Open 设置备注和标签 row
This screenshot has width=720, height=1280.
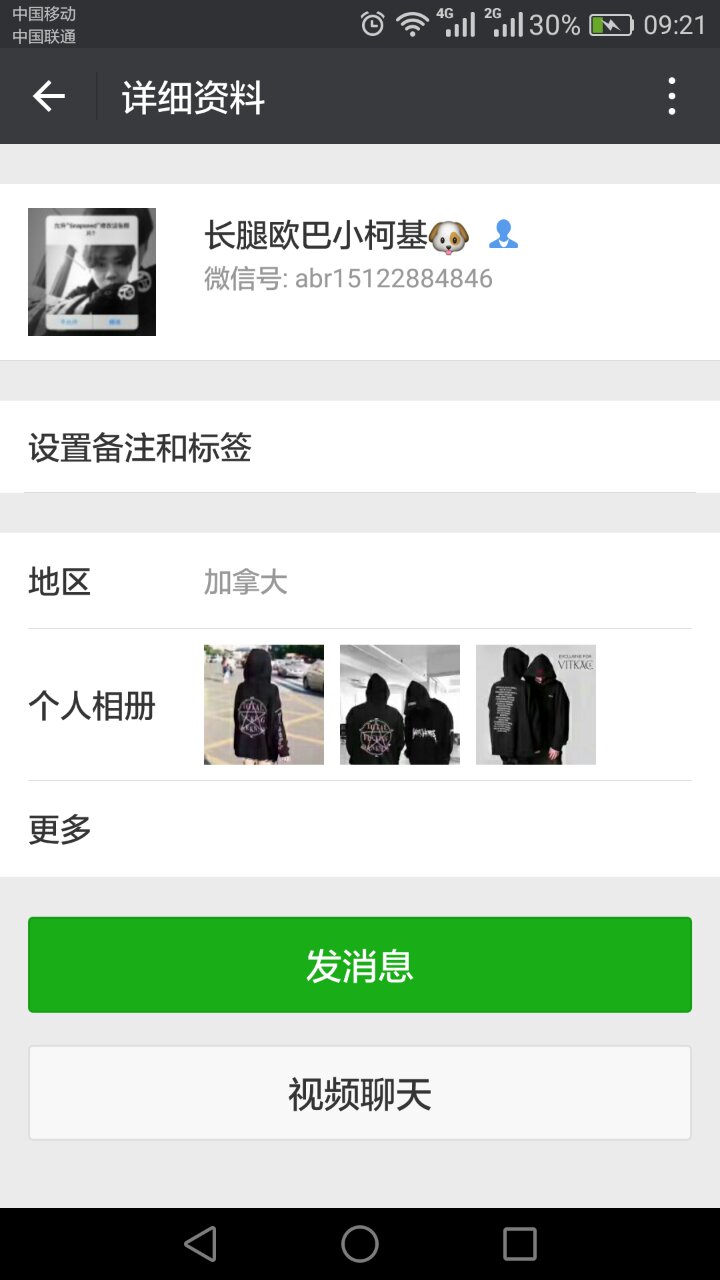coord(360,447)
